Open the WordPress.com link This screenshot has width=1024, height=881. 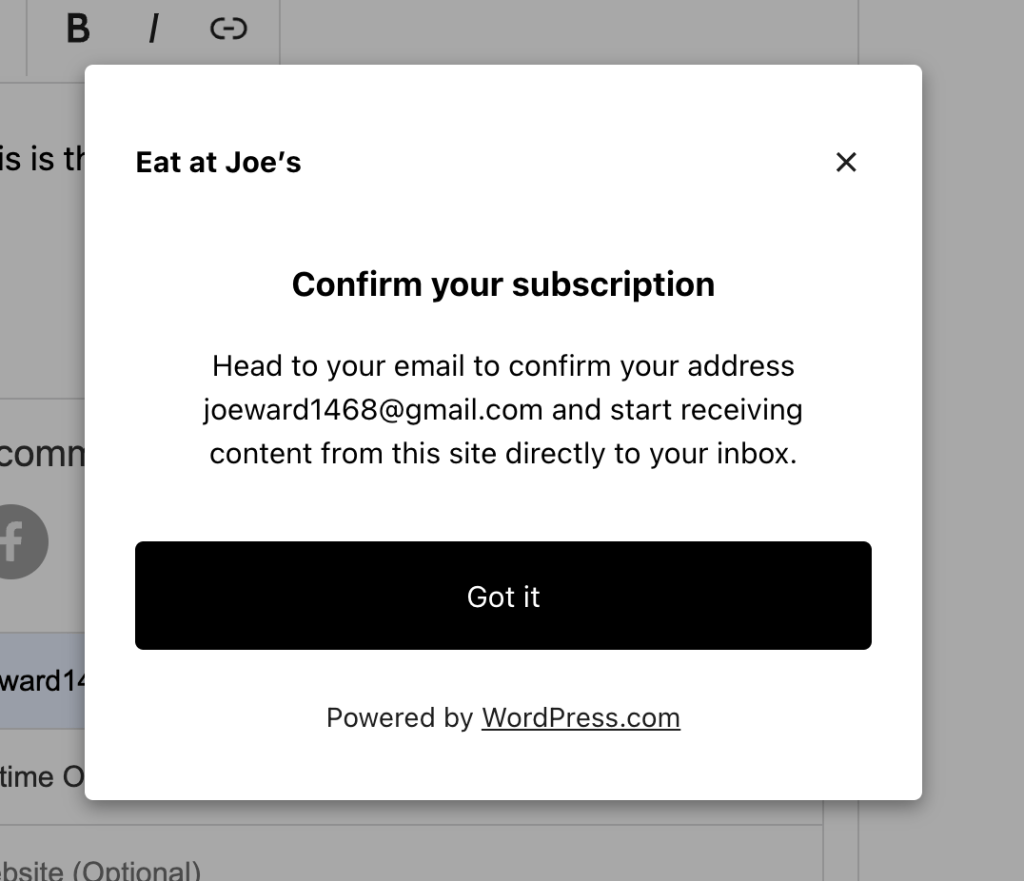coord(581,718)
